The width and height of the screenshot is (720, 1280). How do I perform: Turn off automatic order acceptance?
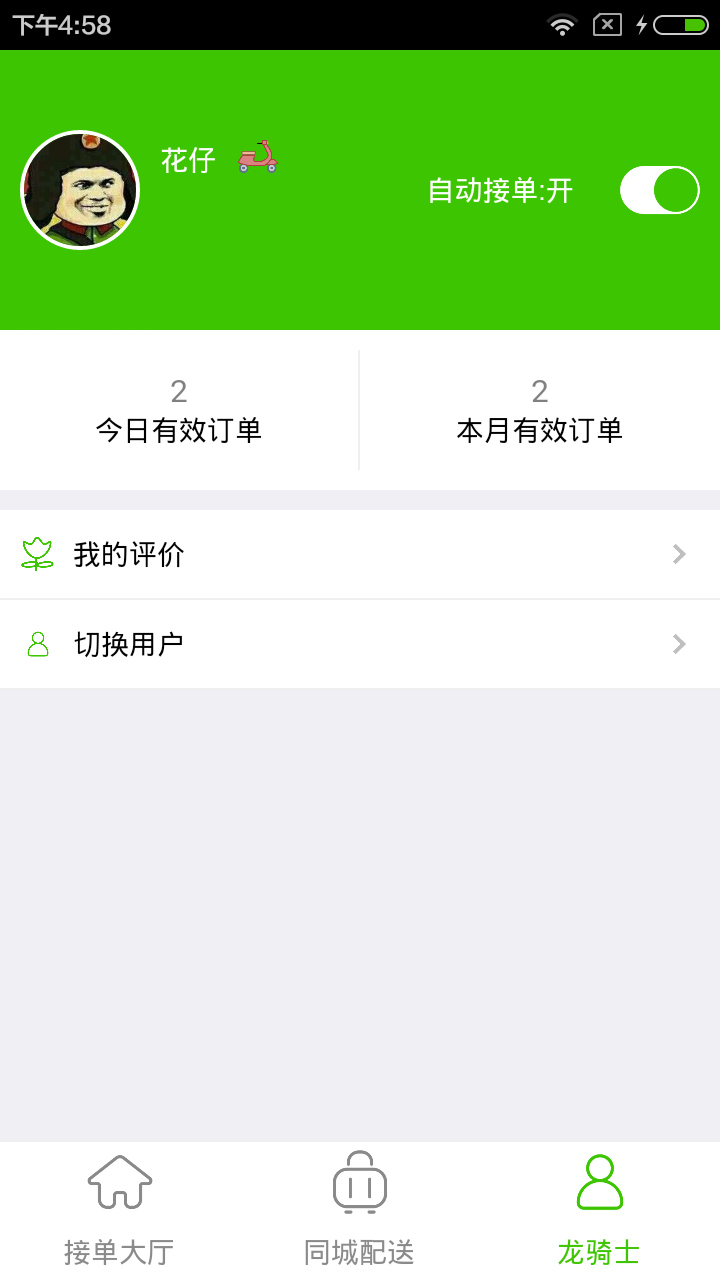pos(659,189)
